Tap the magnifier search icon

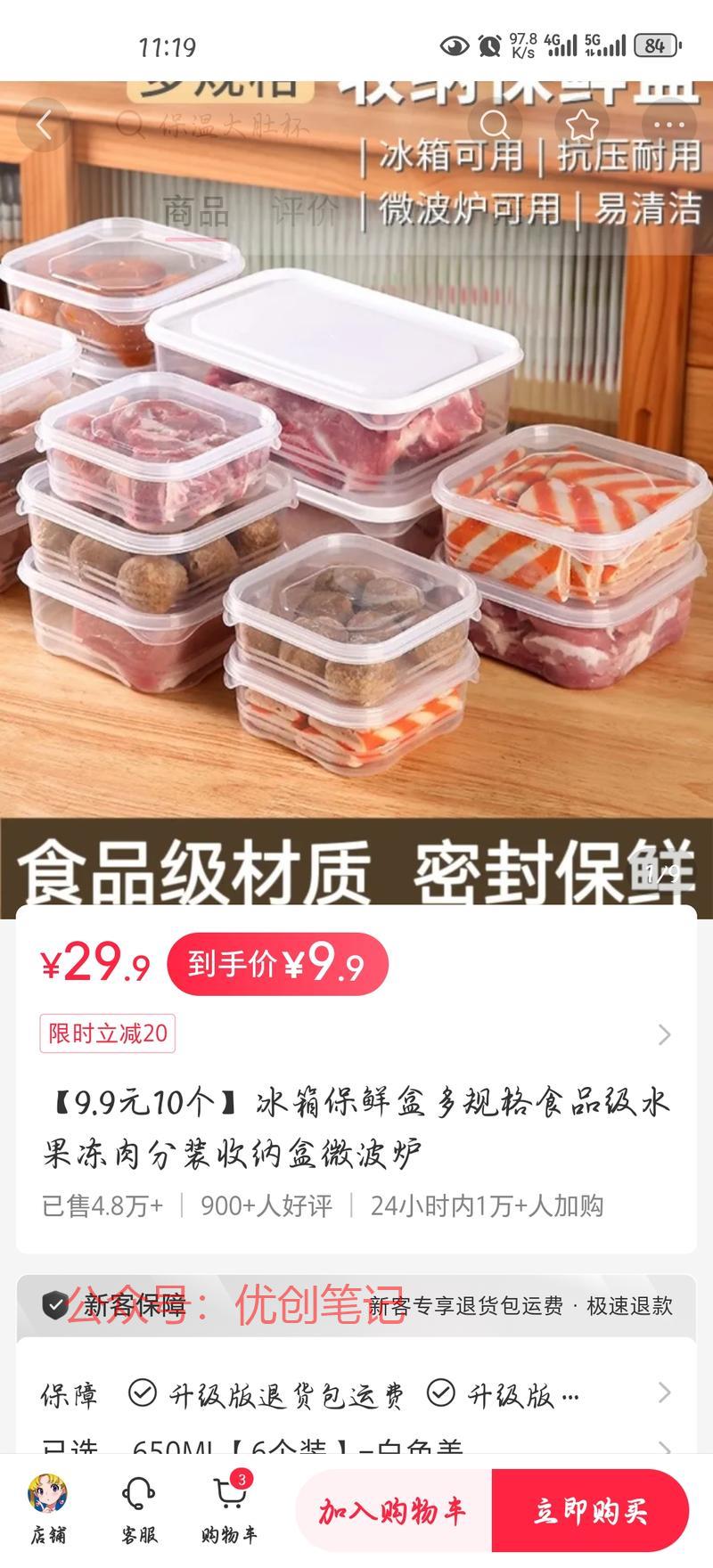tap(495, 125)
